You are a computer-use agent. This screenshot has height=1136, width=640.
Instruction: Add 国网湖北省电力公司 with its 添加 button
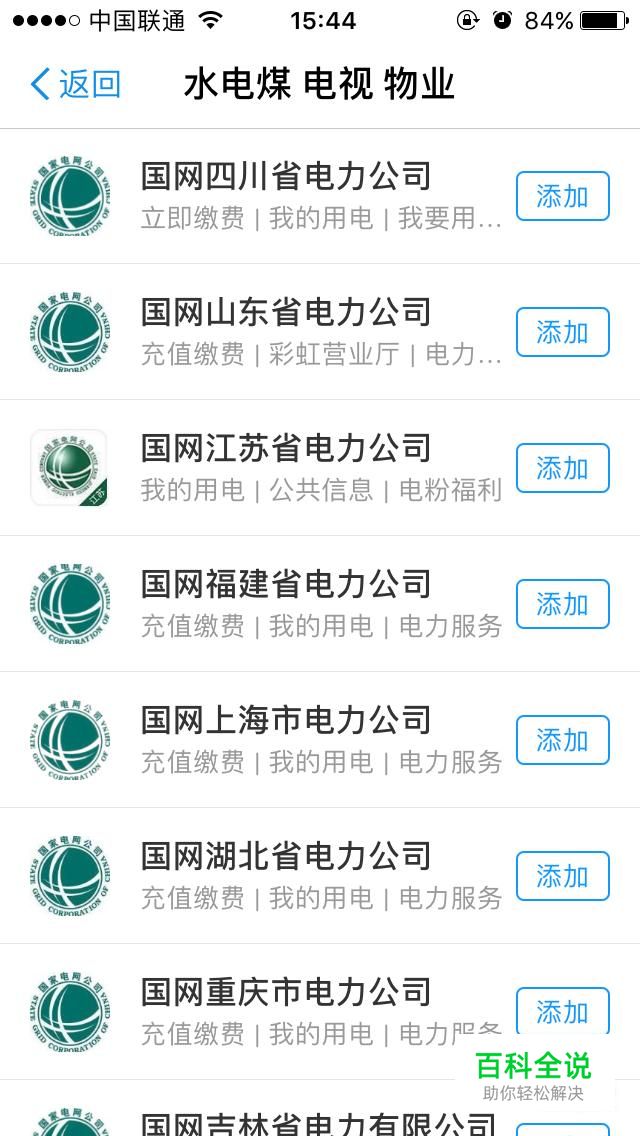[x=562, y=876]
